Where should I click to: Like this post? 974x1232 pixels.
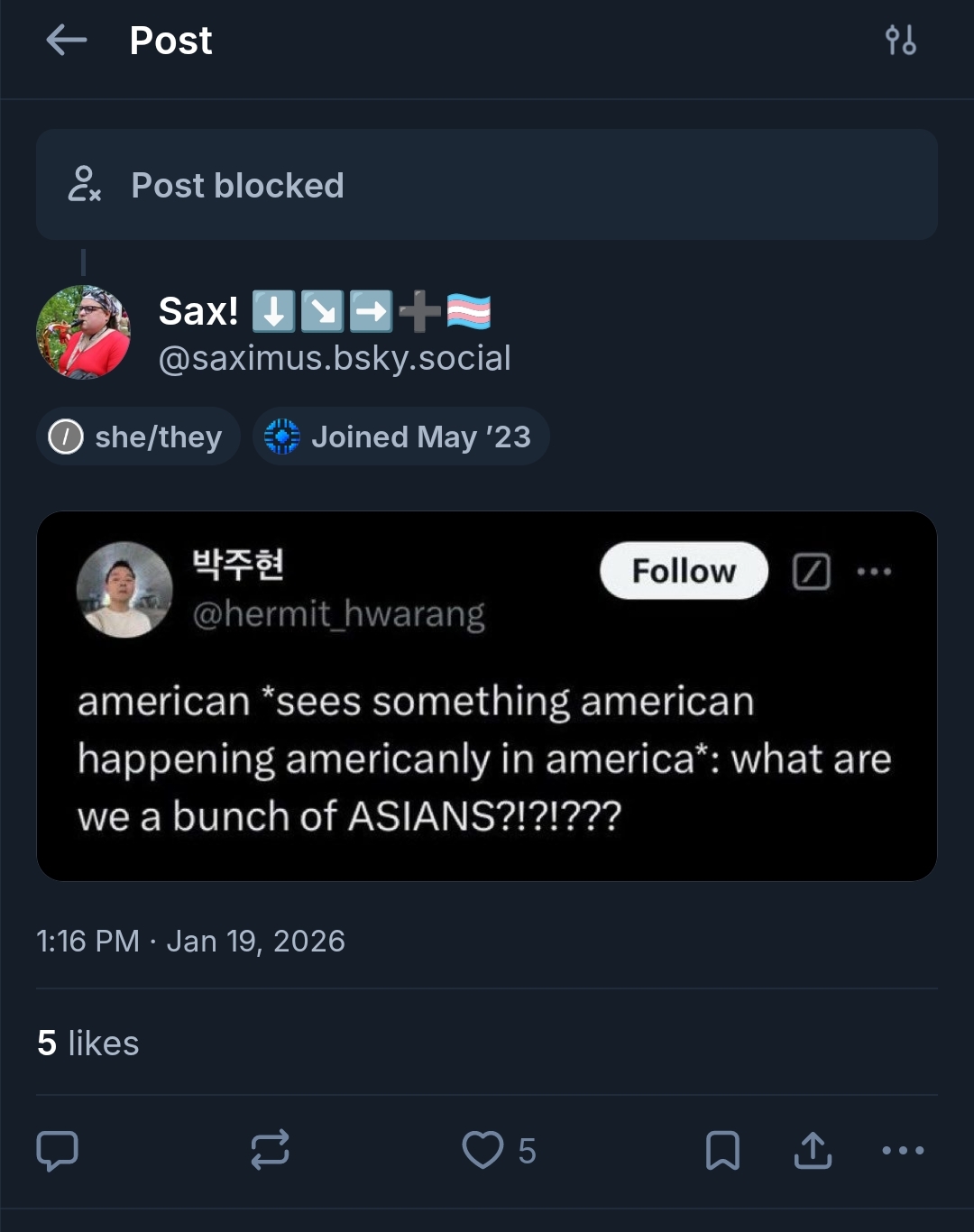tap(483, 1150)
